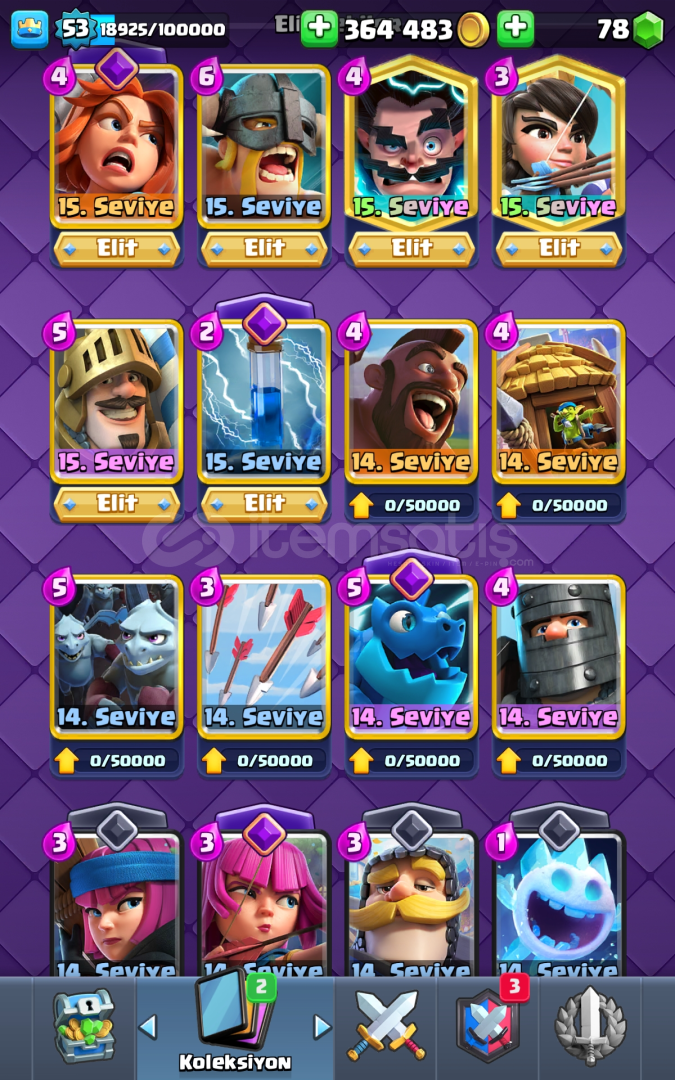Open the Electro Wizard card

[x=411, y=146]
